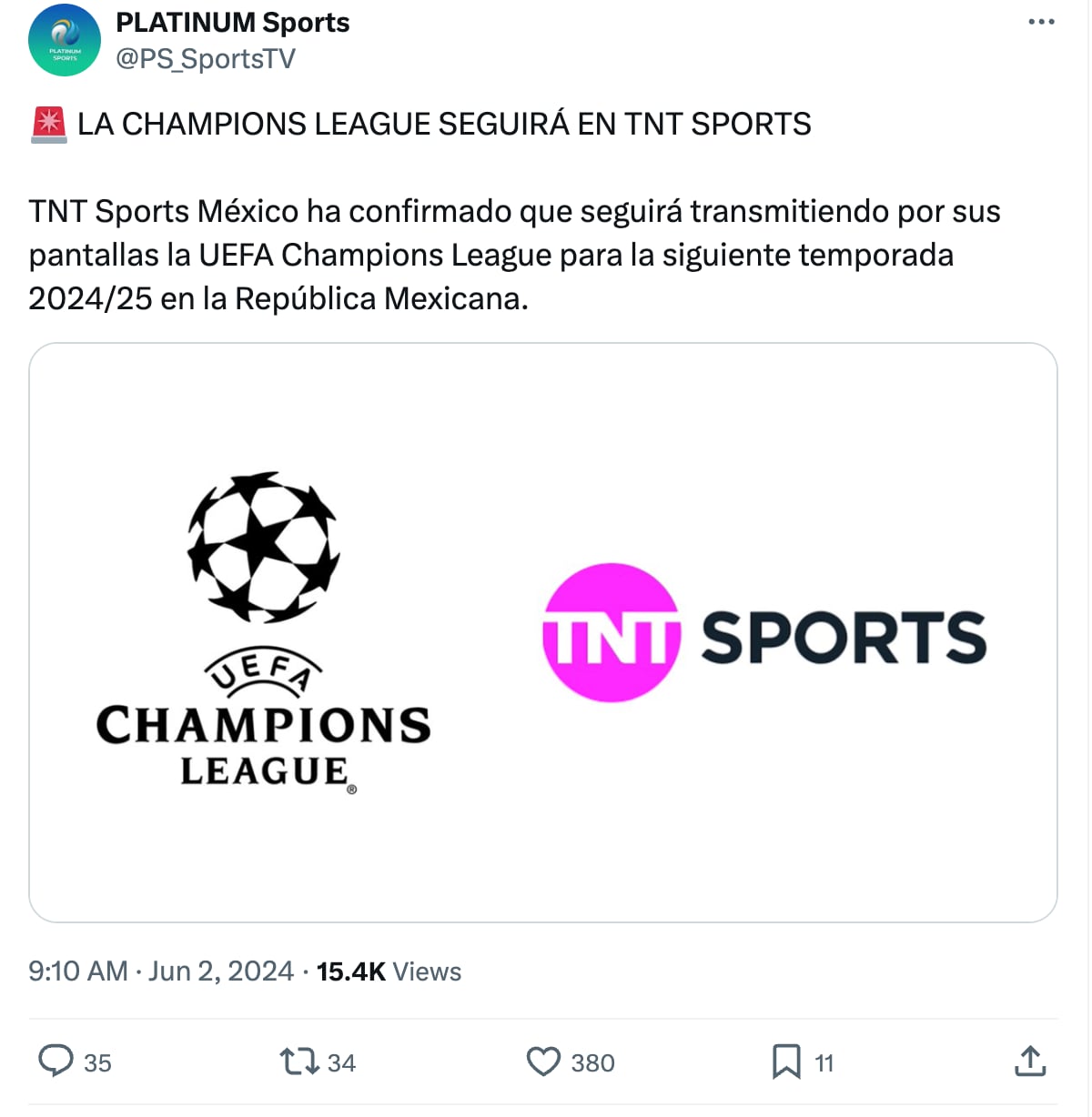Click the bookmark count 11
The width and height of the screenshot is (1092, 1117).
click(x=824, y=1062)
